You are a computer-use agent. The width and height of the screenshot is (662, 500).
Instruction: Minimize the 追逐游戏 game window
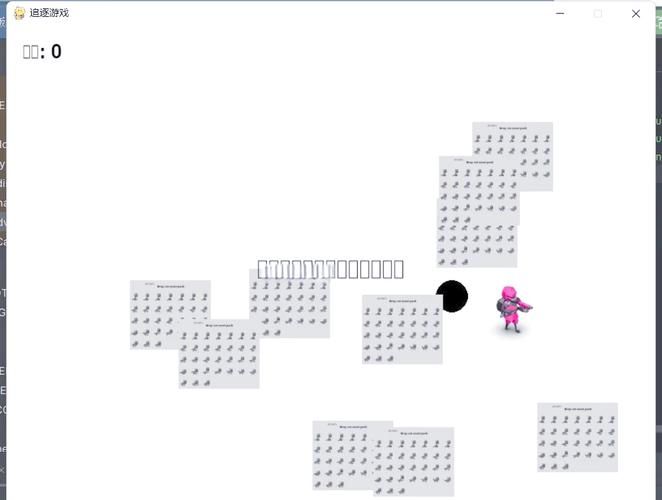[x=560, y=14]
